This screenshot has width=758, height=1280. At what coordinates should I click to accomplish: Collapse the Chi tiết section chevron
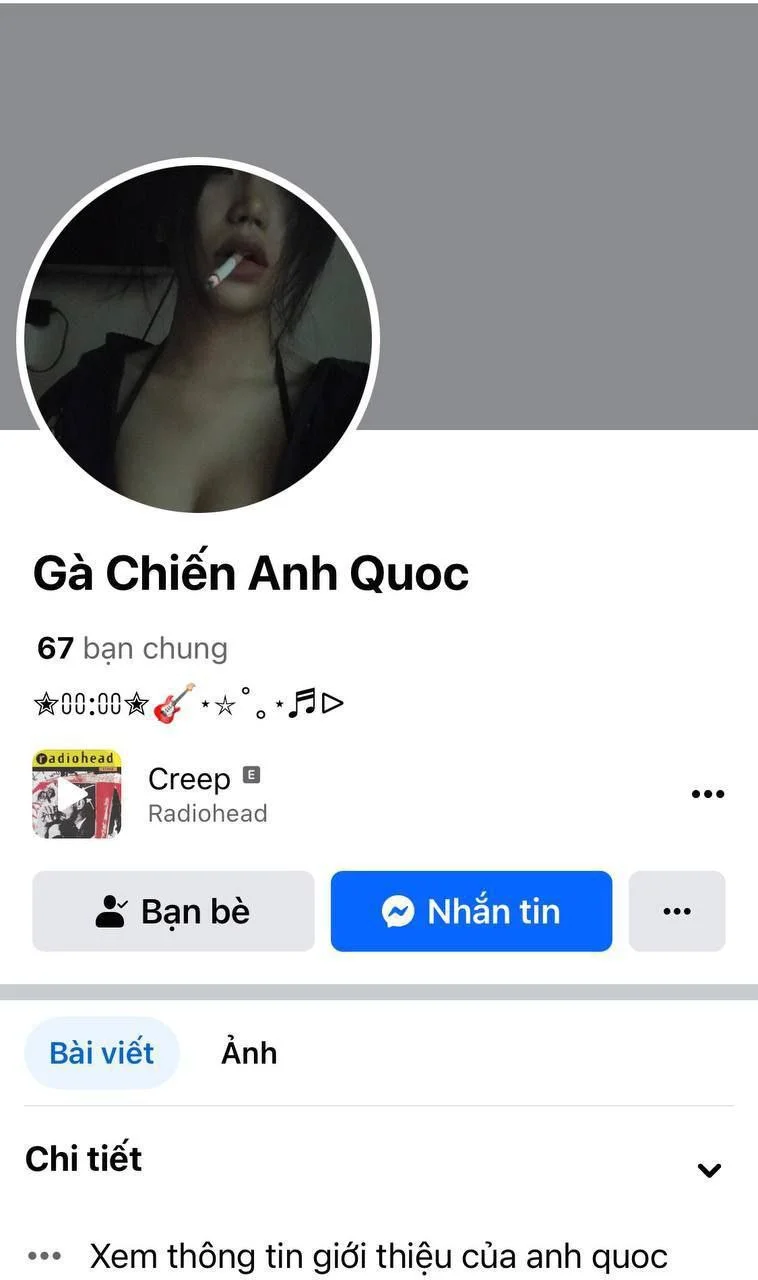point(709,1170)
